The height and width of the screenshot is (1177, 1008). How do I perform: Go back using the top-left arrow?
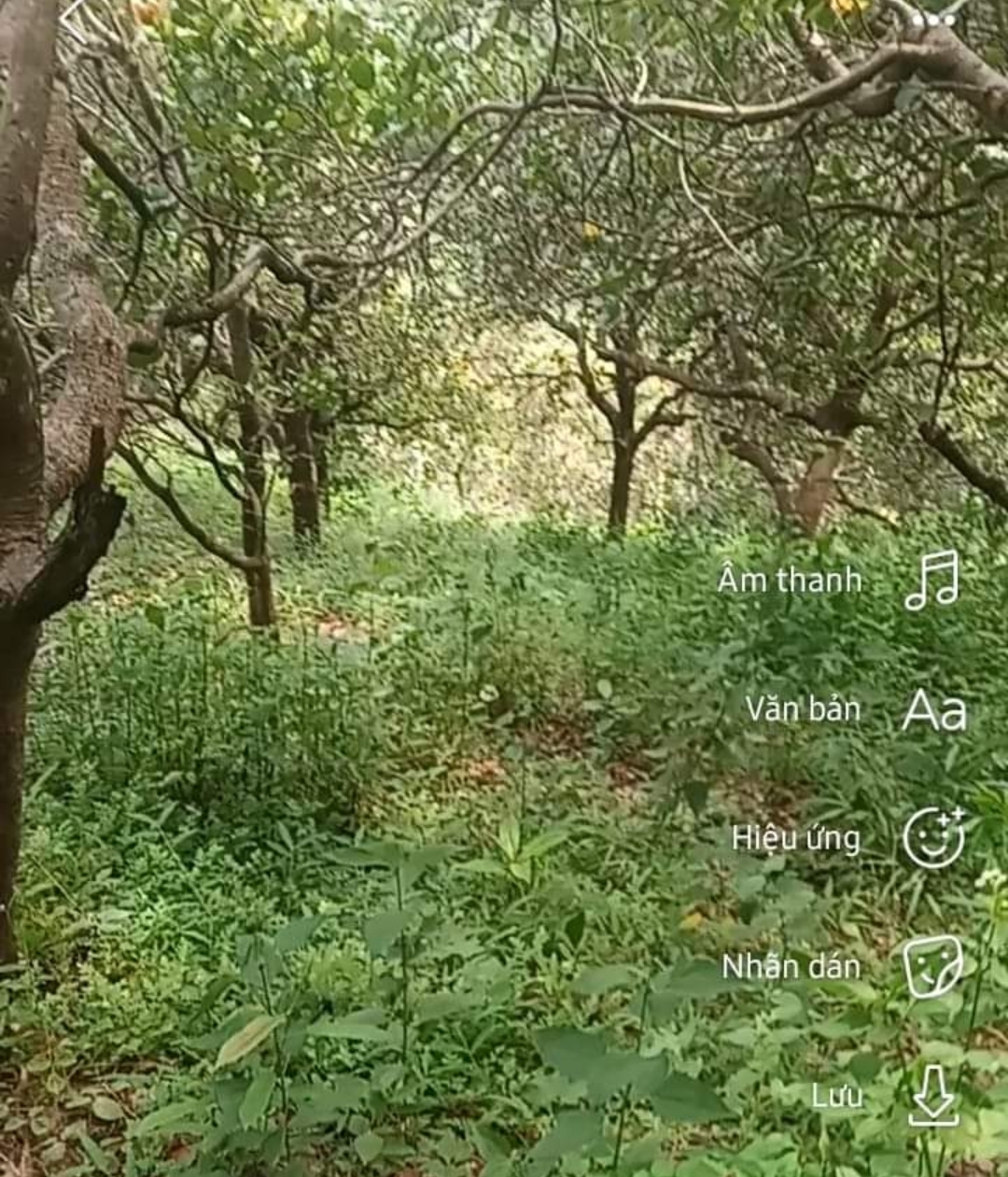pos(73,13)
